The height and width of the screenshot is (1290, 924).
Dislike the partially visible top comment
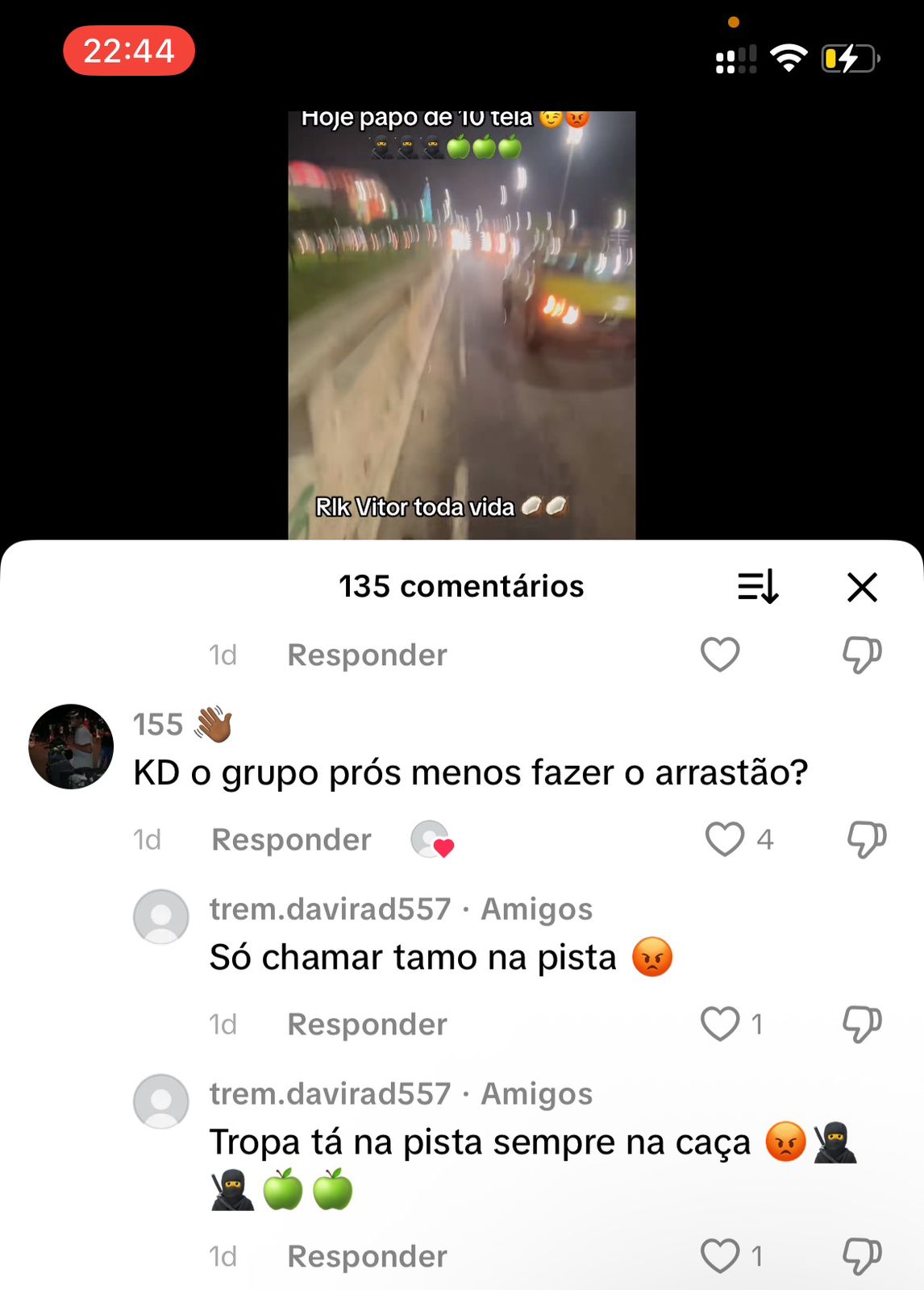862,654
